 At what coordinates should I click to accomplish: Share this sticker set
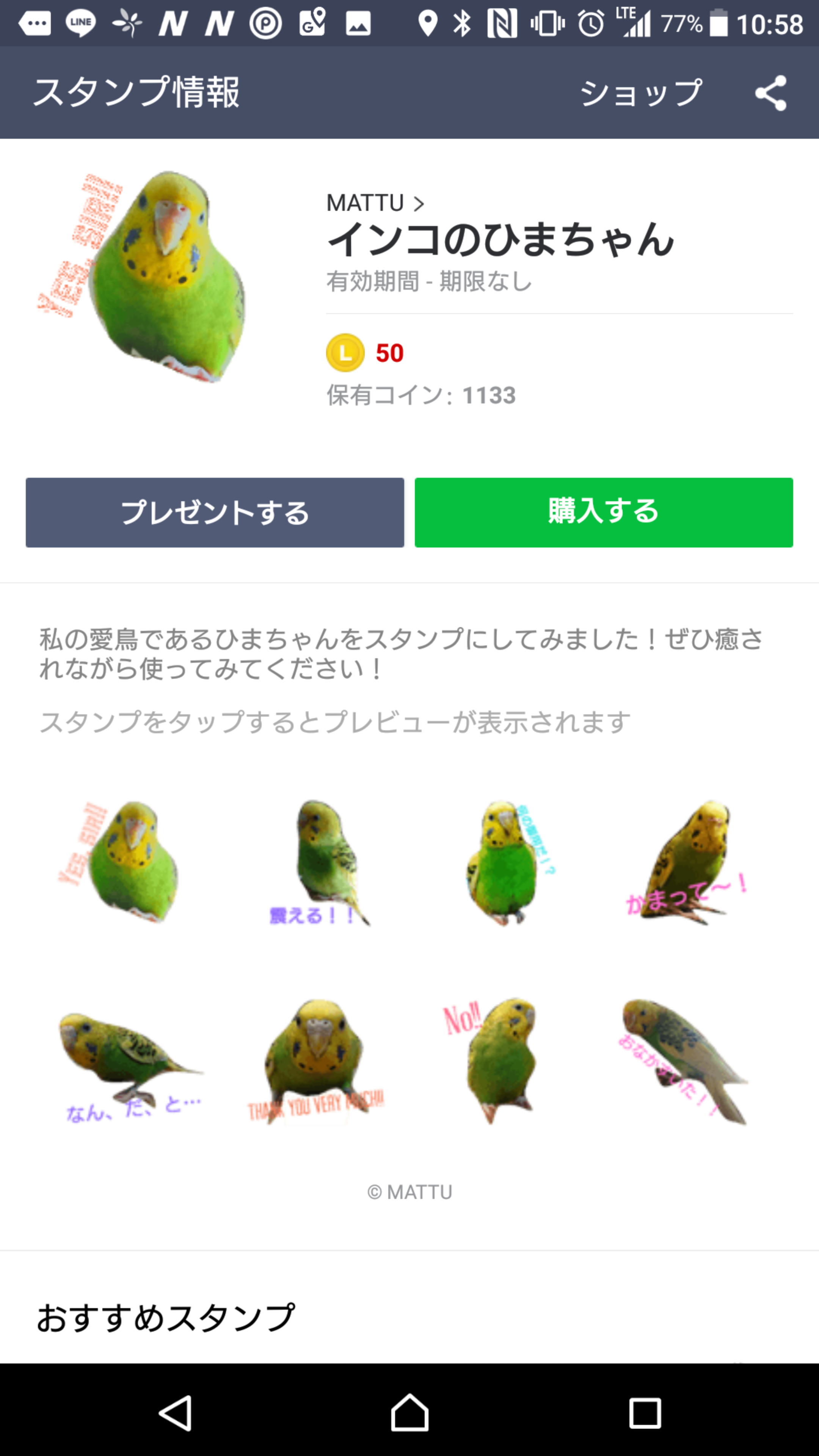point(771,93)
